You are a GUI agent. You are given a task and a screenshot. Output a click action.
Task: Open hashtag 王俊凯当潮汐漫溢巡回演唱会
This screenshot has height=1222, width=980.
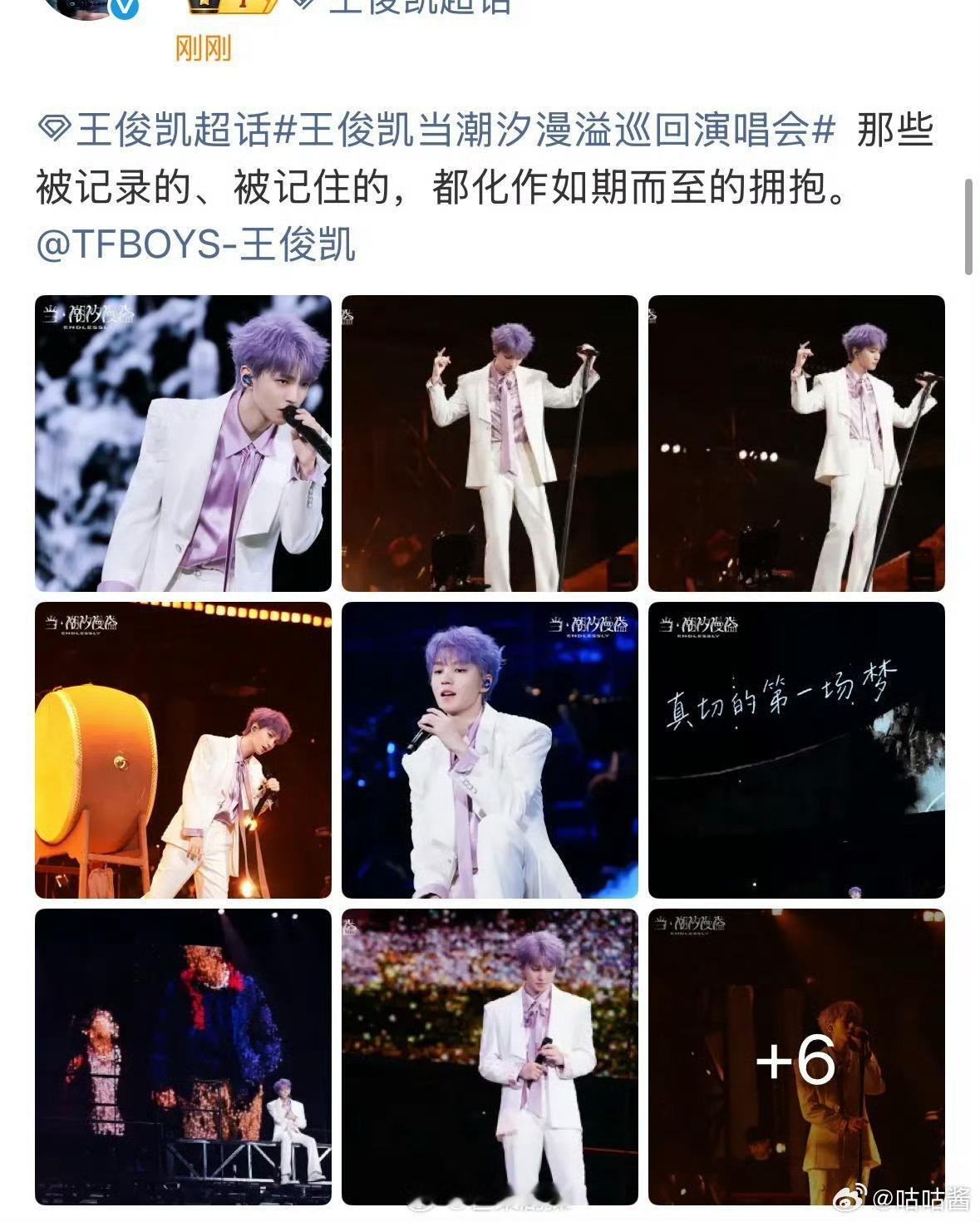point(554,131)
